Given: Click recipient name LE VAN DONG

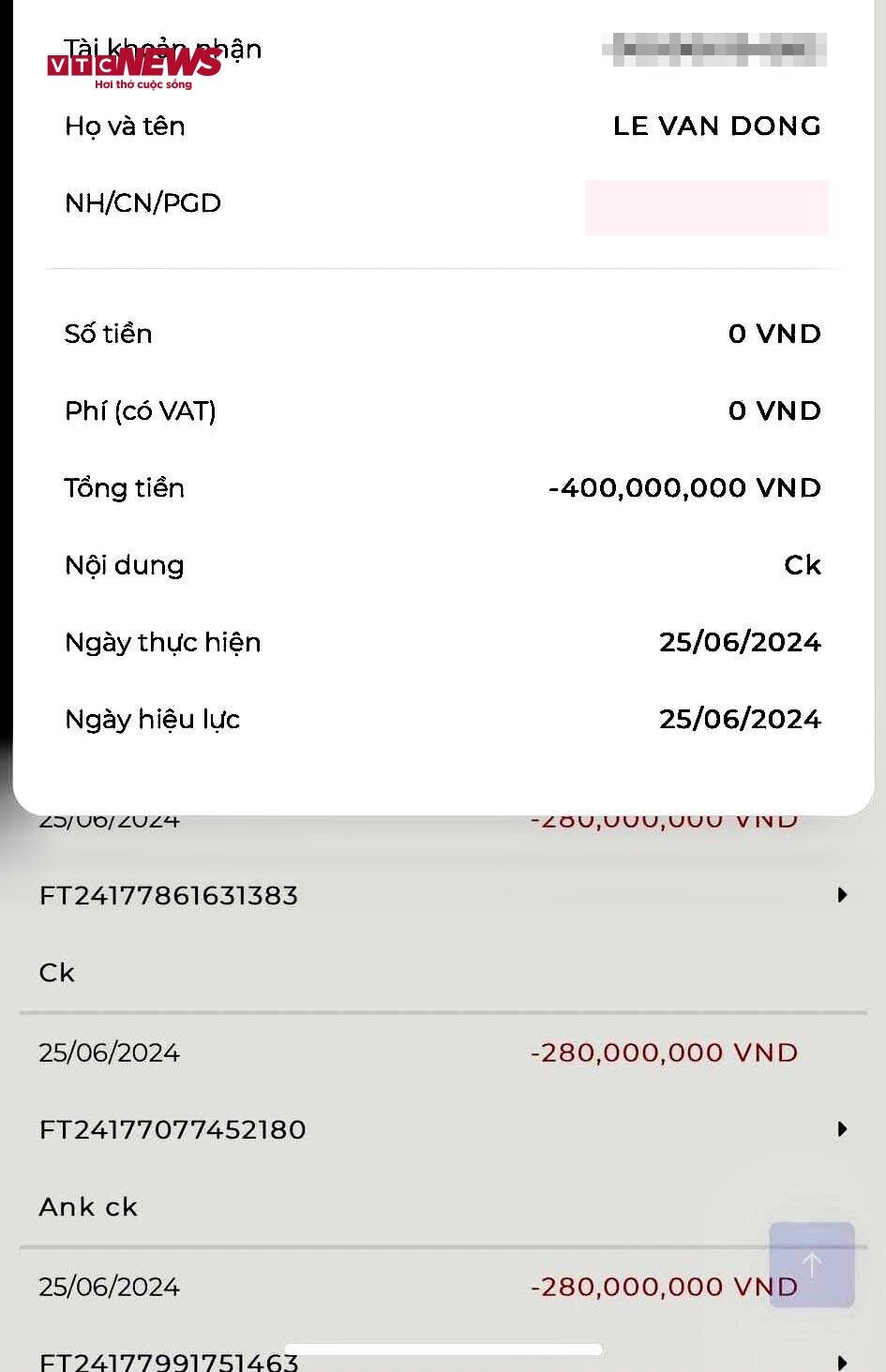Looking at the screenshot, I should [718, 126].
